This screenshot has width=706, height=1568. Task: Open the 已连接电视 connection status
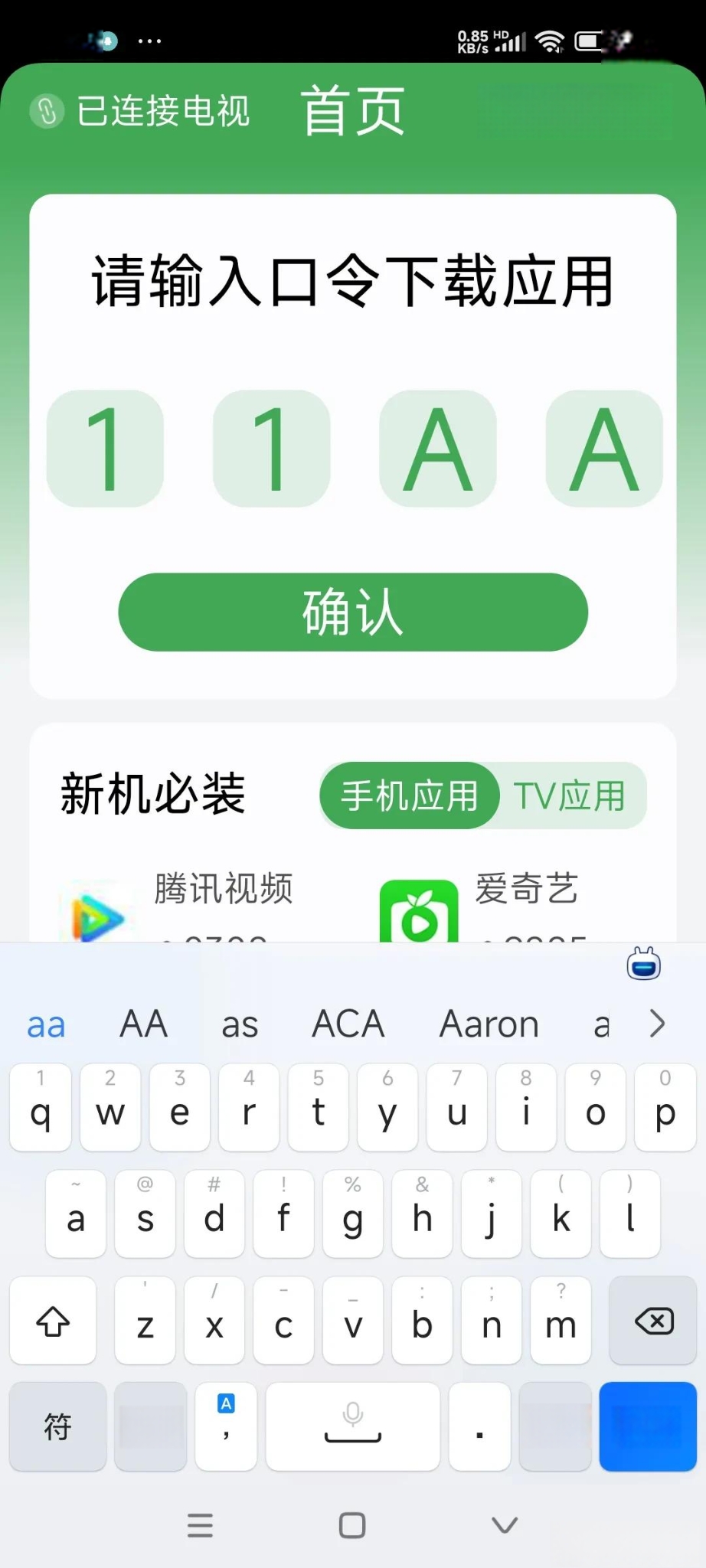[x=142, y=111]
